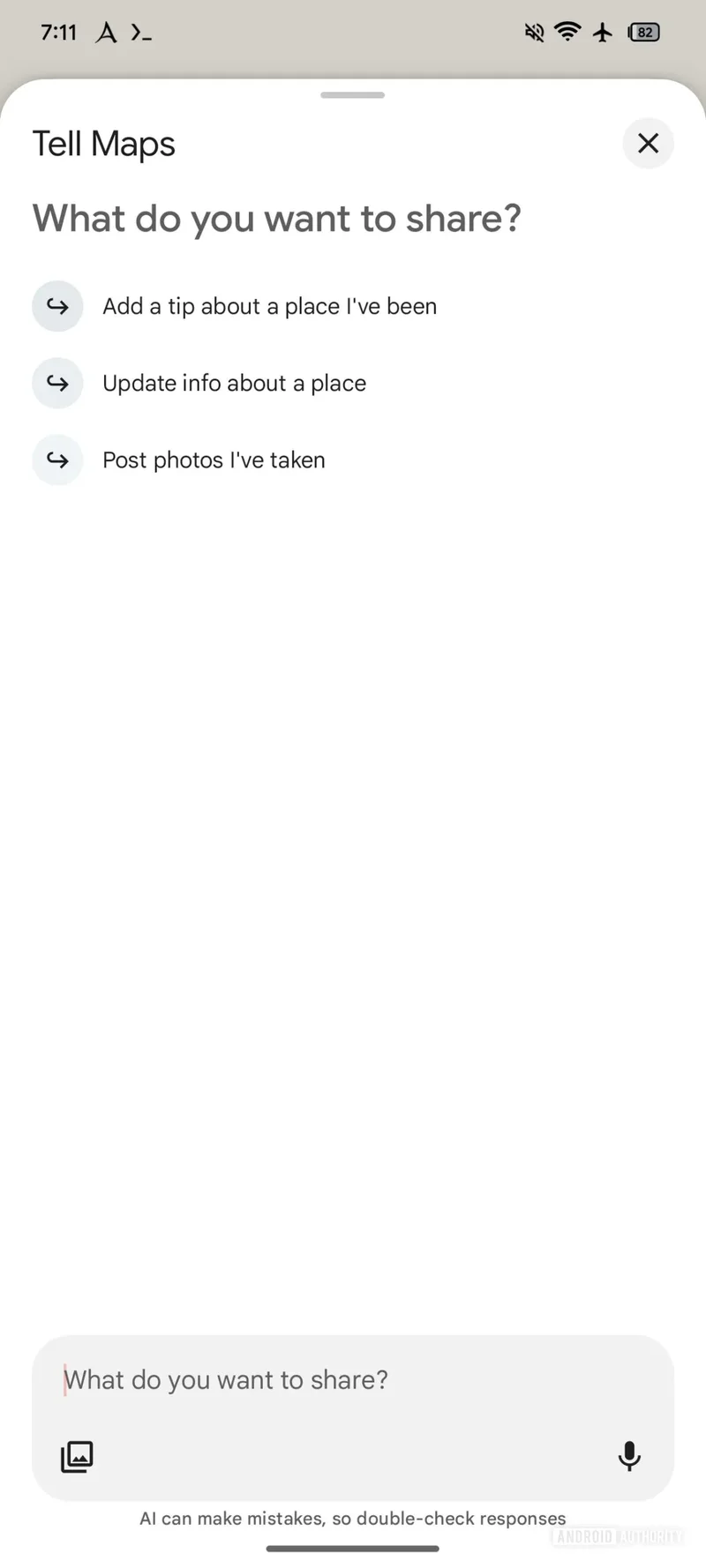This screenshot has width=706, height=1568.
Task: Click the arrow icon beside 'Post photos'
Action: click(x=57, y=459)
